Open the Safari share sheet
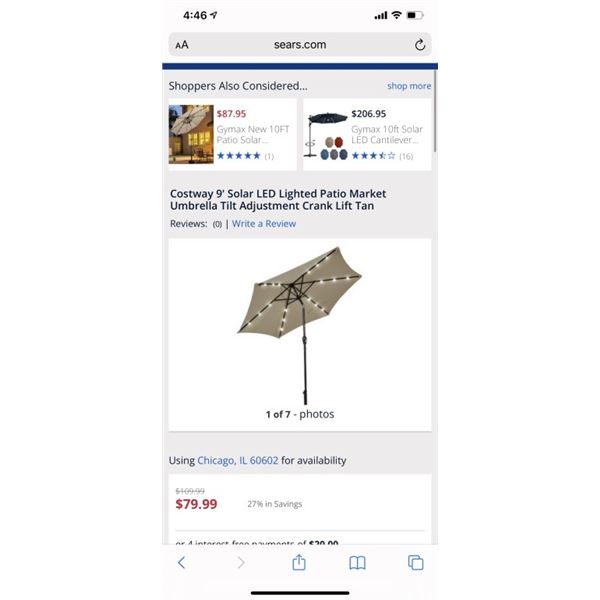This screenshot has height=600, width=600. pyautogui.click(x=298, y=563)
